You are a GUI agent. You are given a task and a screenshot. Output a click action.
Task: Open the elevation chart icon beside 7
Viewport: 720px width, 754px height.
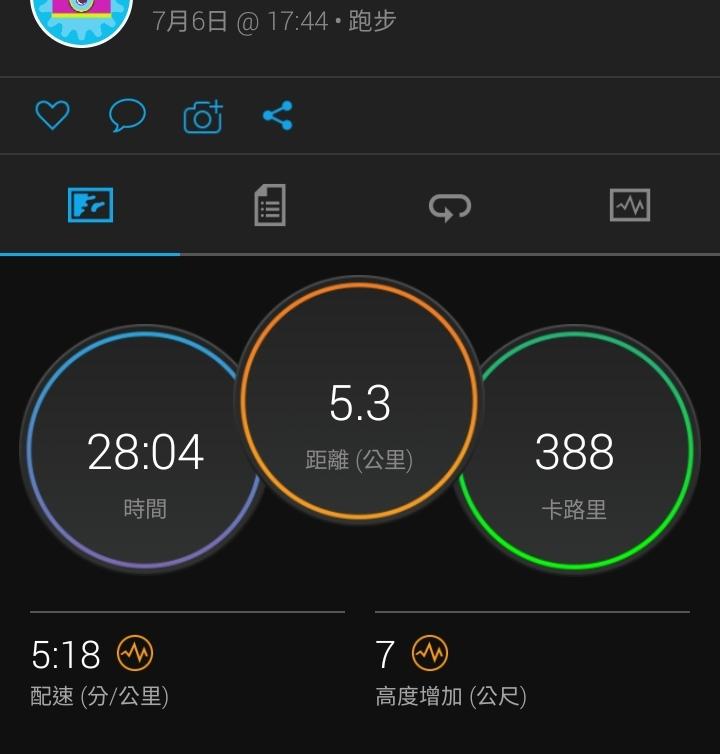click(x=430, y=654)
